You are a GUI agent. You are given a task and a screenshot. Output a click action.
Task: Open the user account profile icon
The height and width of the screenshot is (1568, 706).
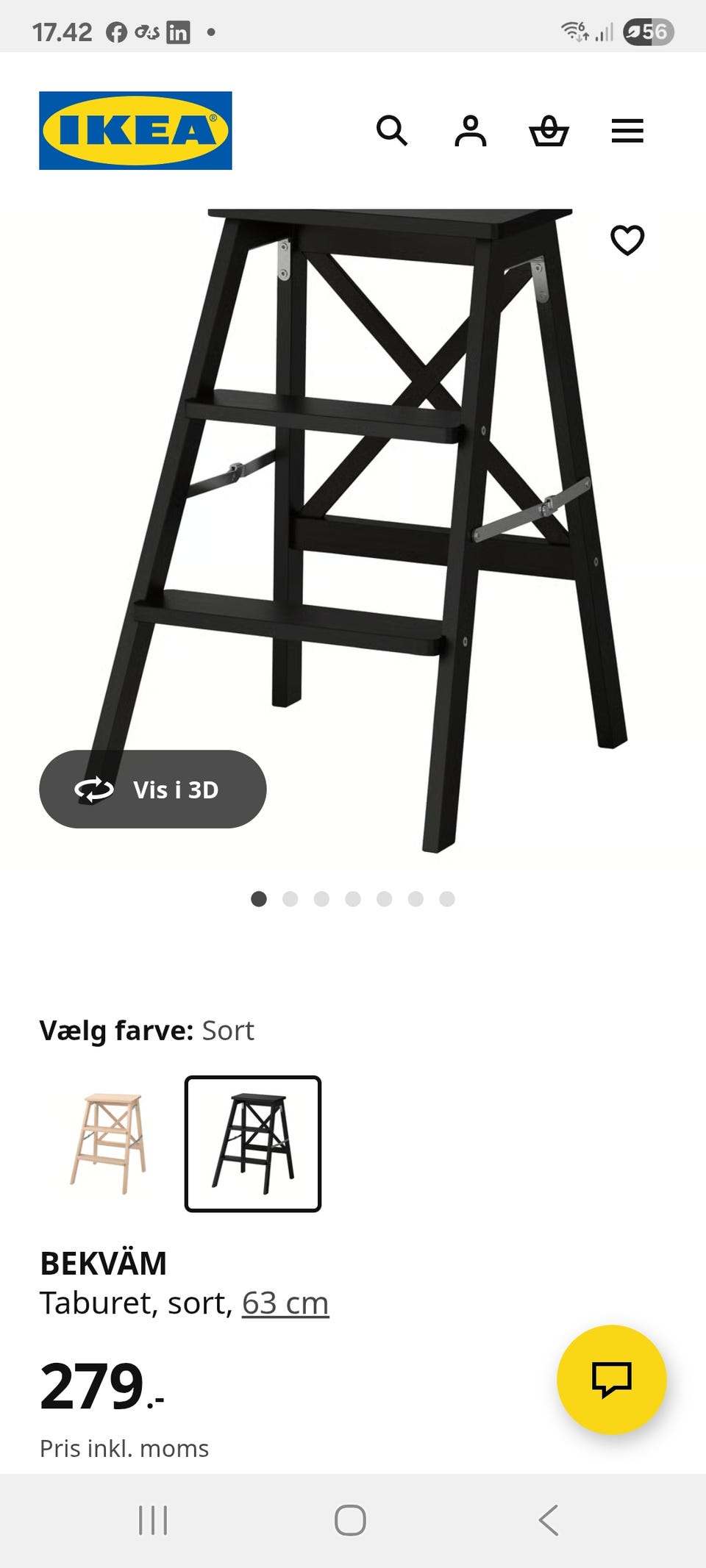pos(471,131)
